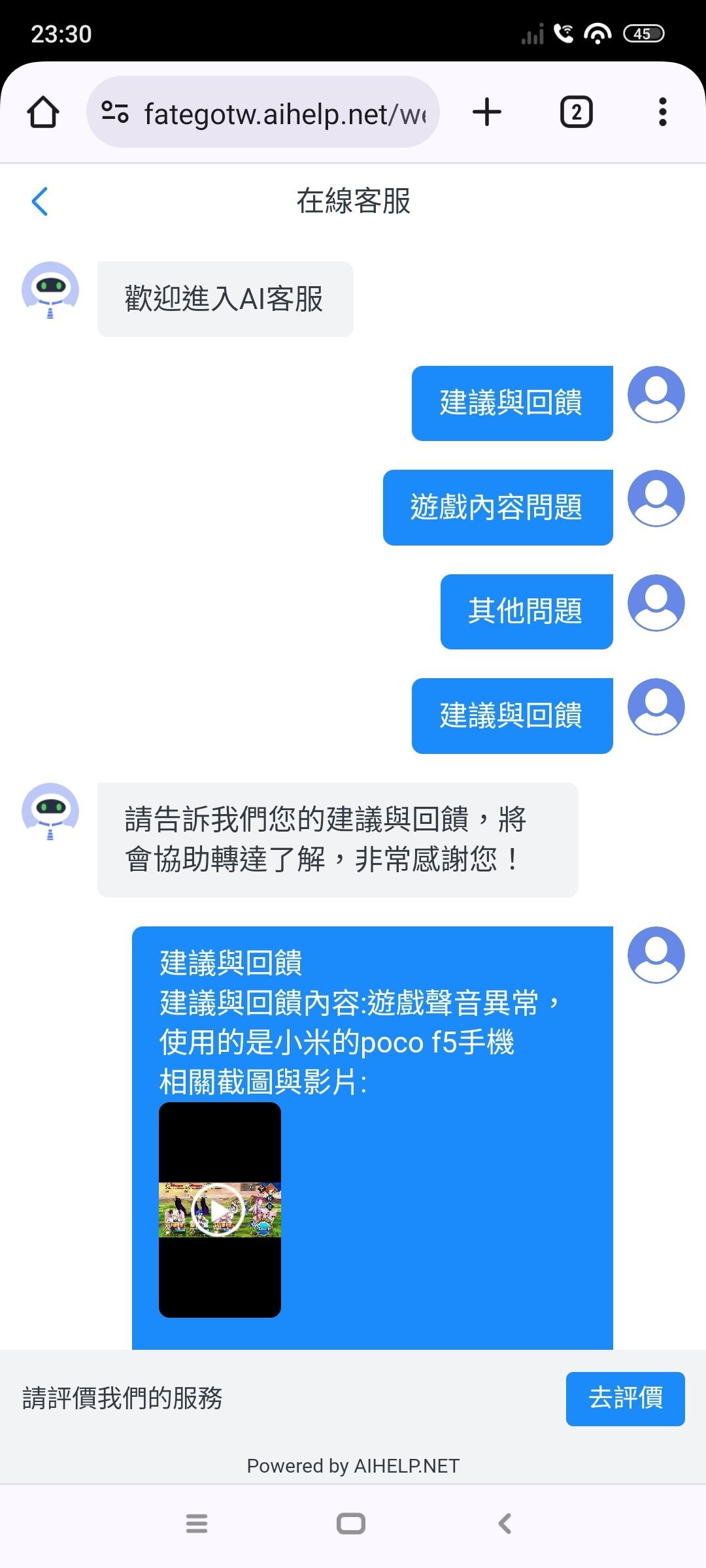Open the browser home icon
Image resolution: width=706 pixels, height=1568 pixels.
(x=43, y=111)
